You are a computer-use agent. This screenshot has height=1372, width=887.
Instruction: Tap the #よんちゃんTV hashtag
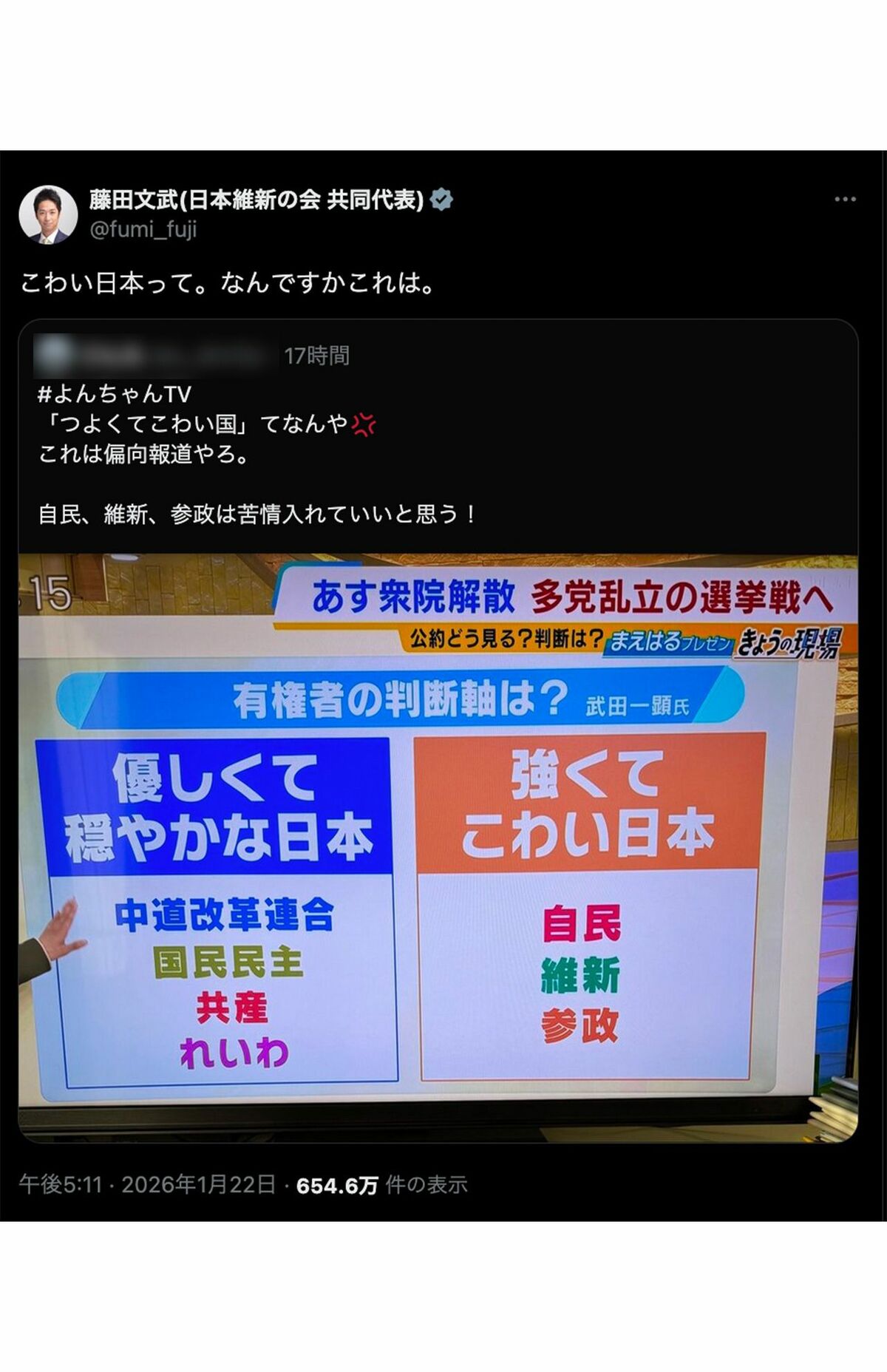coord(115,393)
